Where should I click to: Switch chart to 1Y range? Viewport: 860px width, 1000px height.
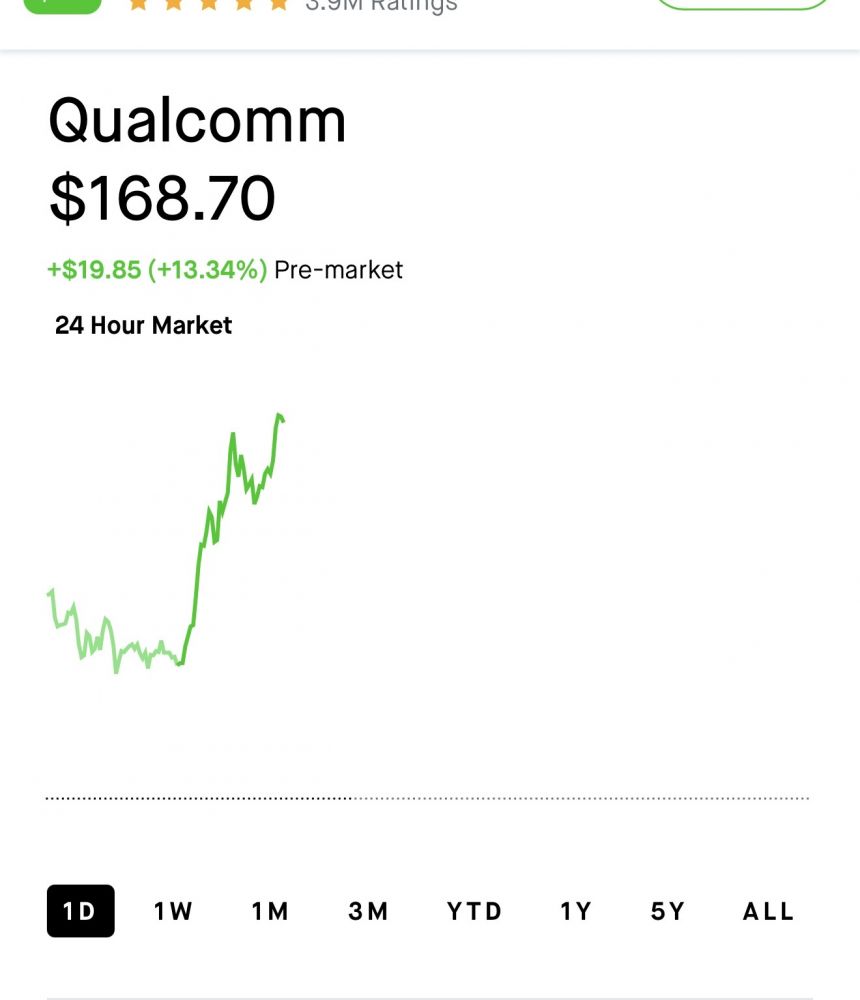[x=576, y=911]
